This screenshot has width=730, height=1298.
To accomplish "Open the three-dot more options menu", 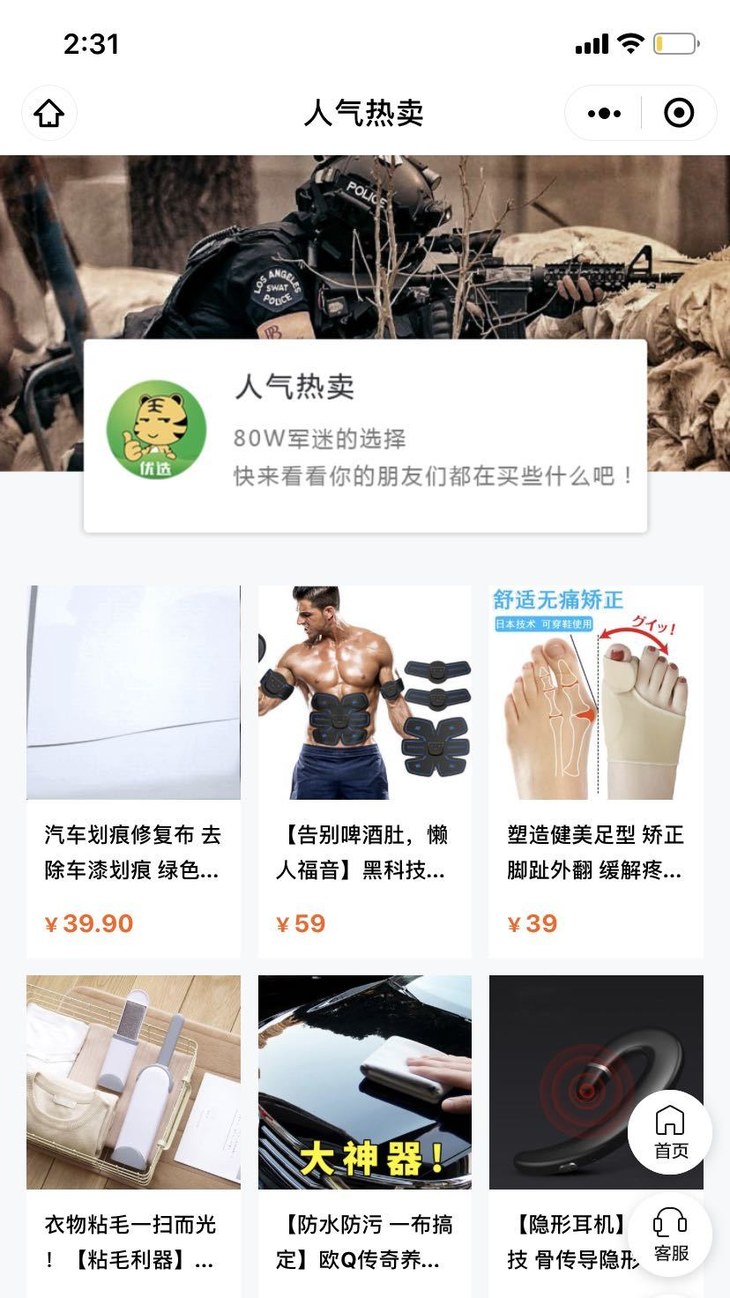I will click(602, 113).
